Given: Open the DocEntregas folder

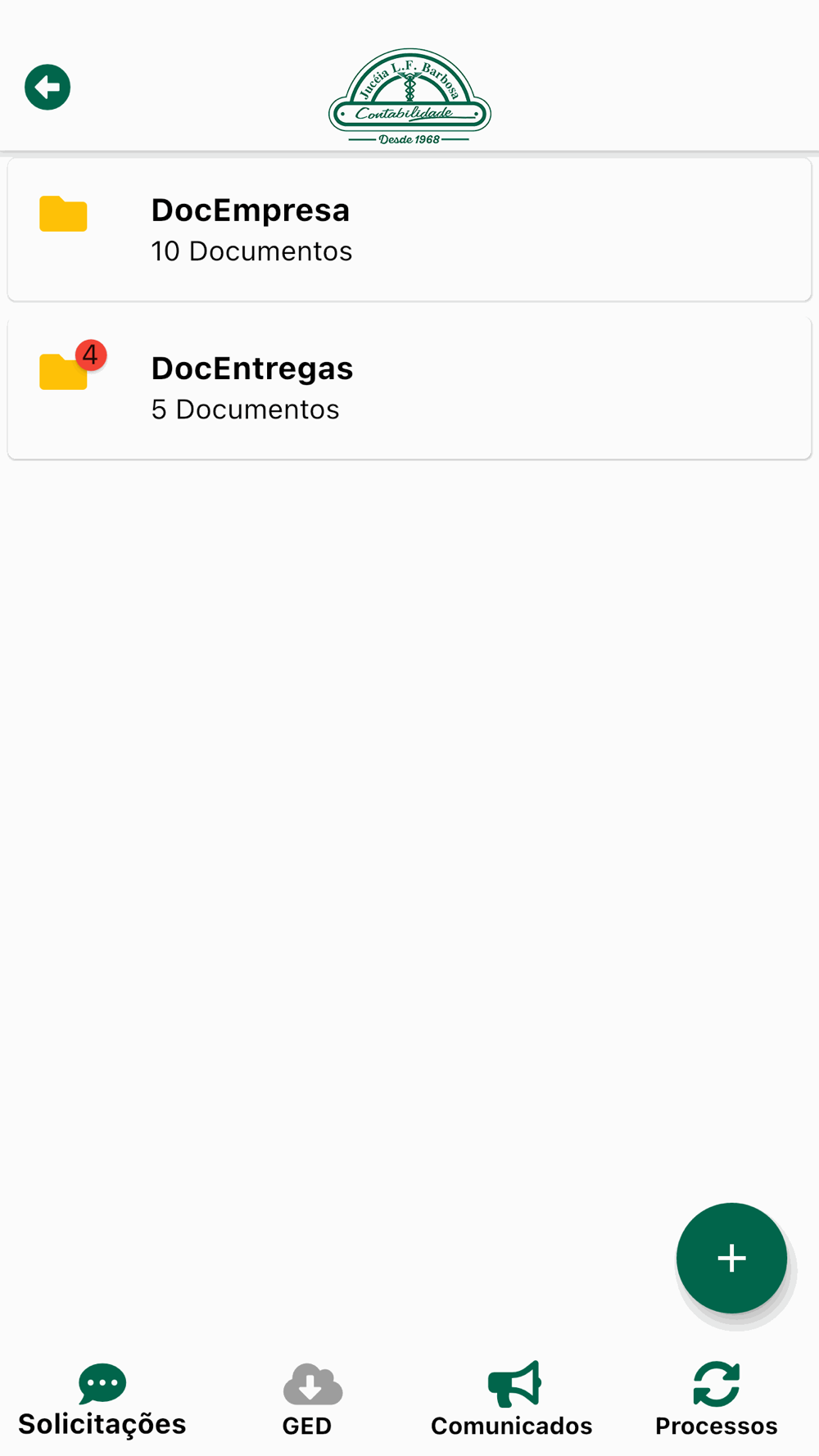Looking at the screenshot, I should tap(409, 388).
